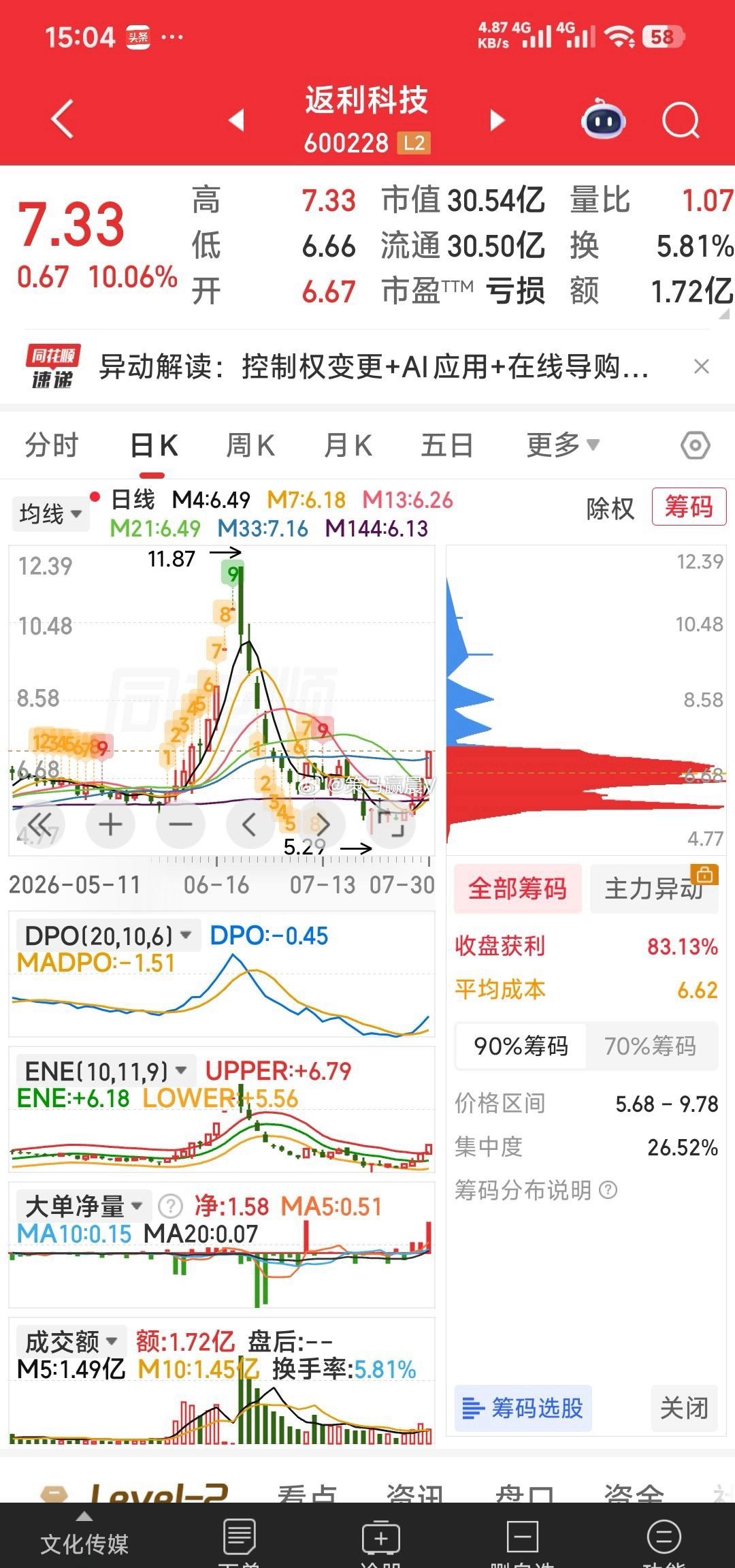Switch to the 分时 chart tab
Viewport: 735px width, 1568px height.
[52, 446]
